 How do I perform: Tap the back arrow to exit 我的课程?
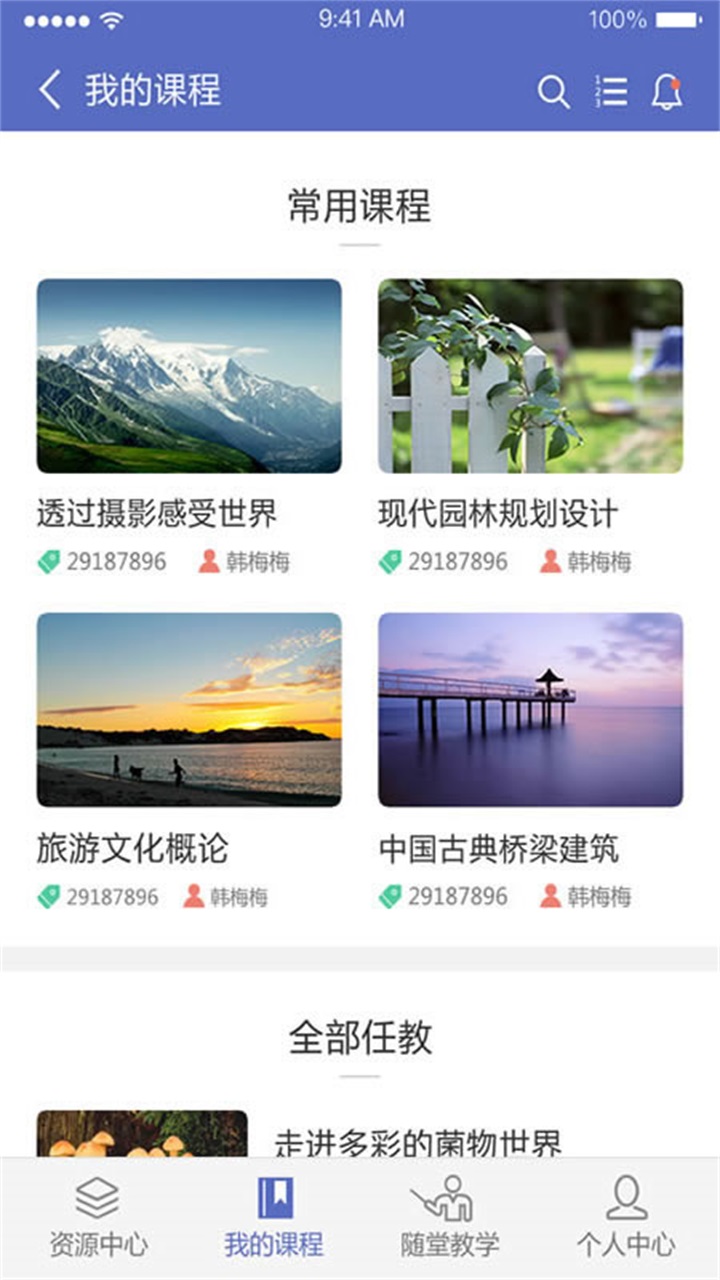(x=49, y=88)
